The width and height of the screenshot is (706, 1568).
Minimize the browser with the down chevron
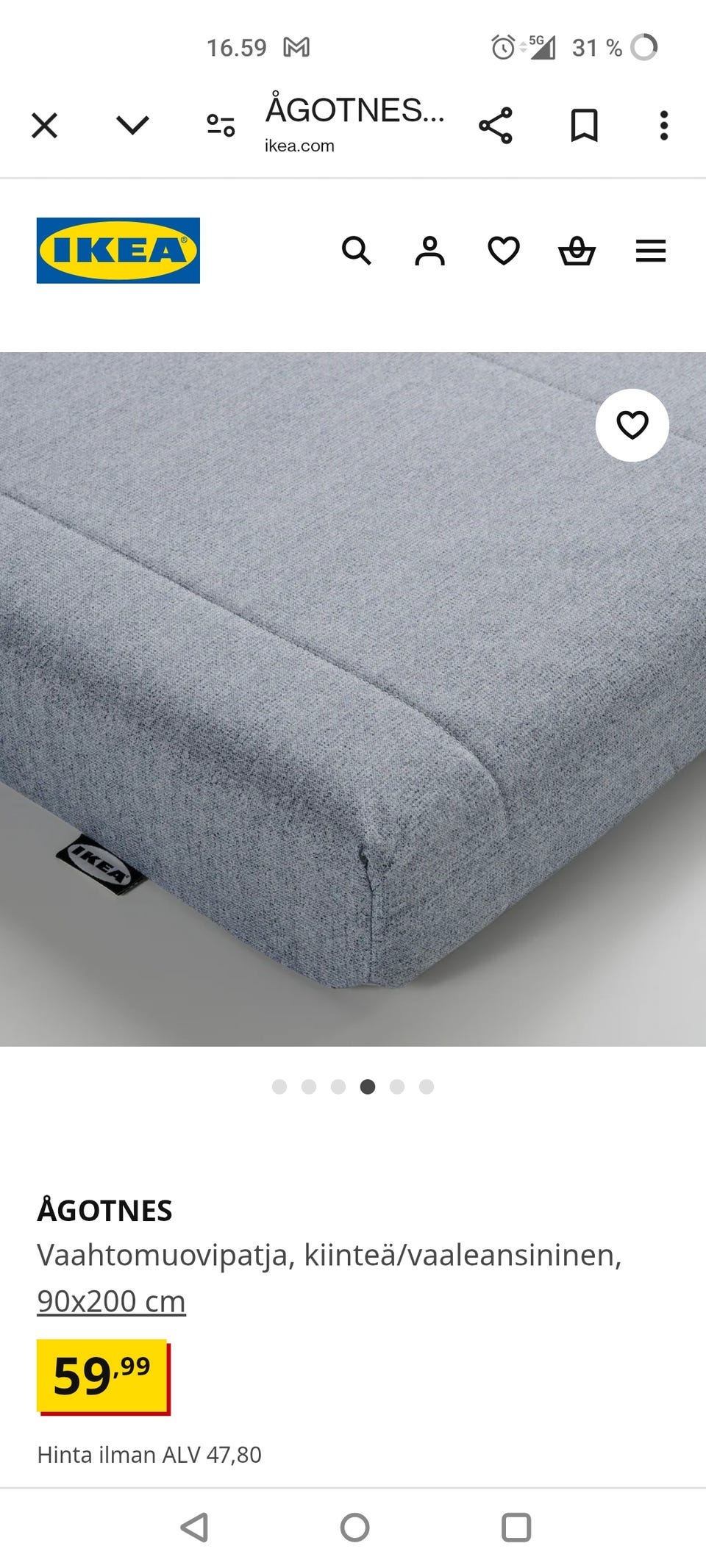(x=132, y=126)
